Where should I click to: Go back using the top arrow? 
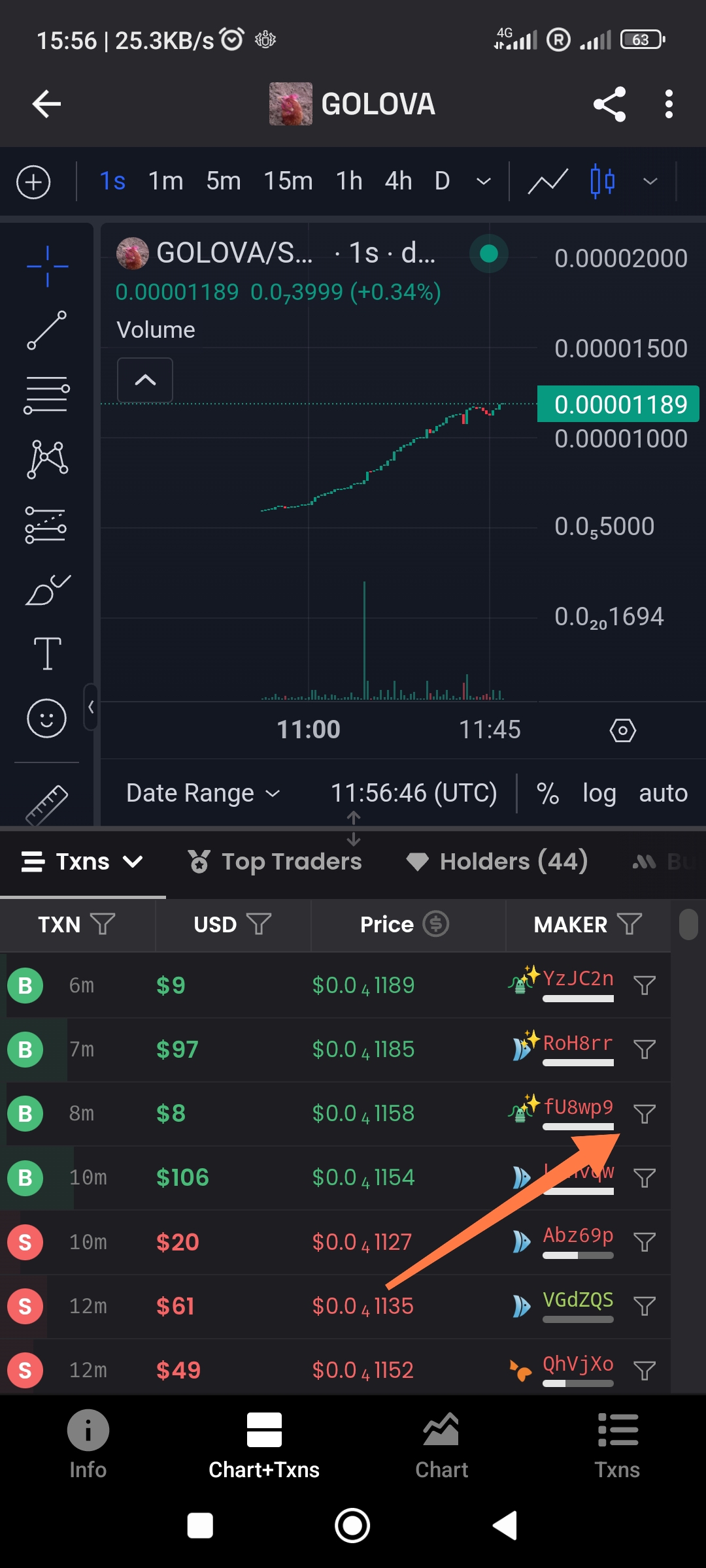pos(46,104)
